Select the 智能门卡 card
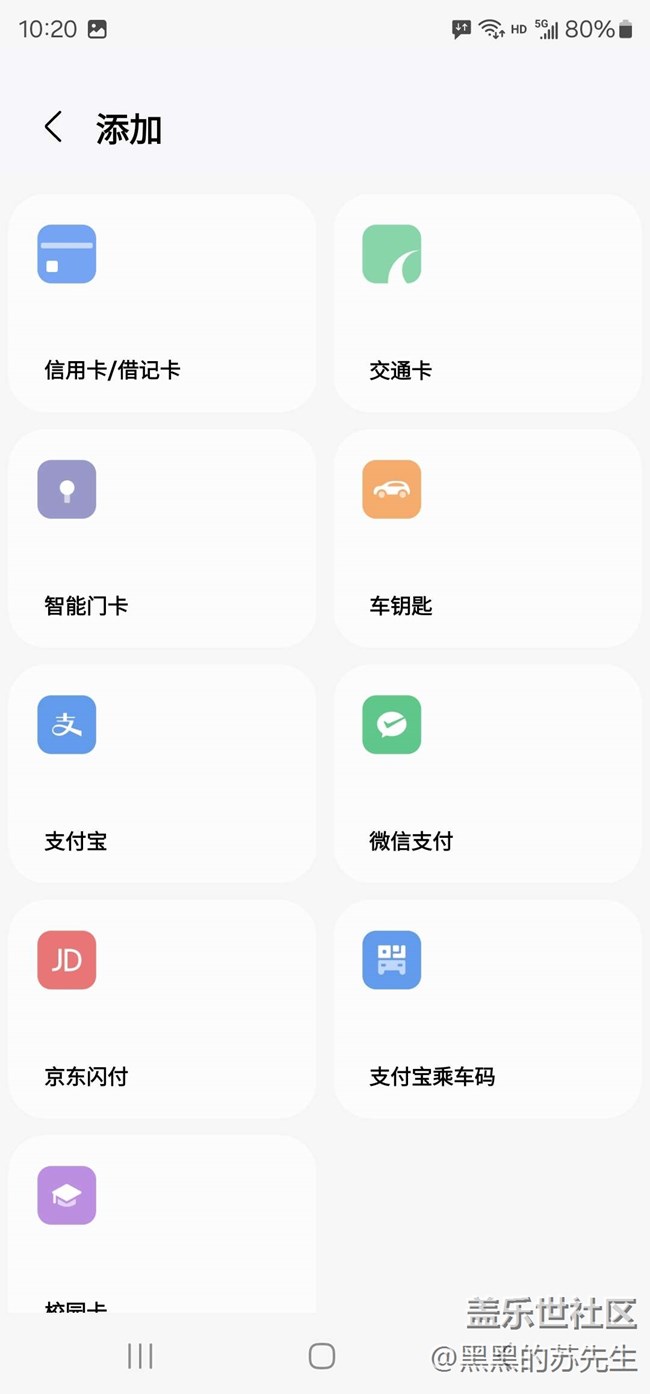This screenshot has height=1394, width=650. (162, 538)
